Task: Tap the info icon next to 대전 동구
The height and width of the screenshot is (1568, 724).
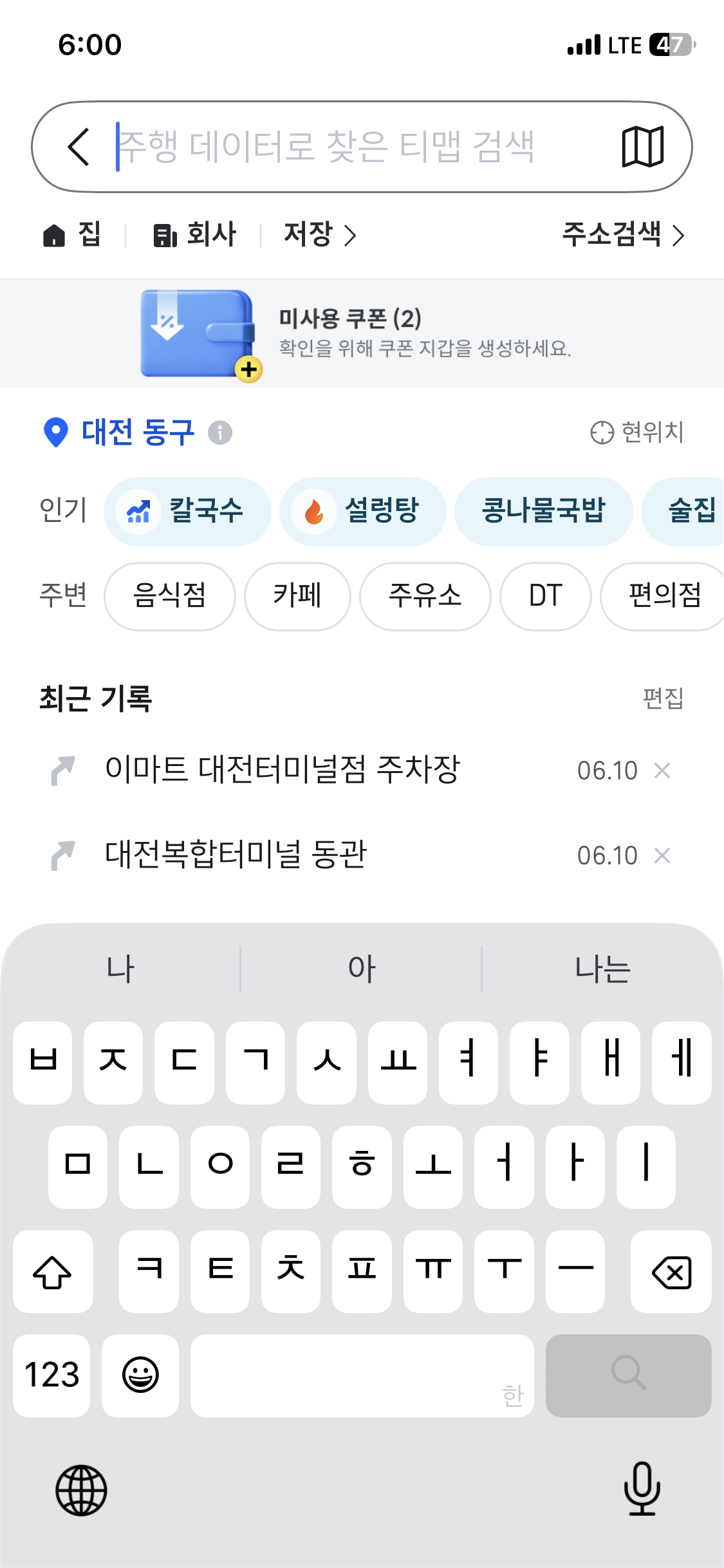Action: (x=220, y=432)
